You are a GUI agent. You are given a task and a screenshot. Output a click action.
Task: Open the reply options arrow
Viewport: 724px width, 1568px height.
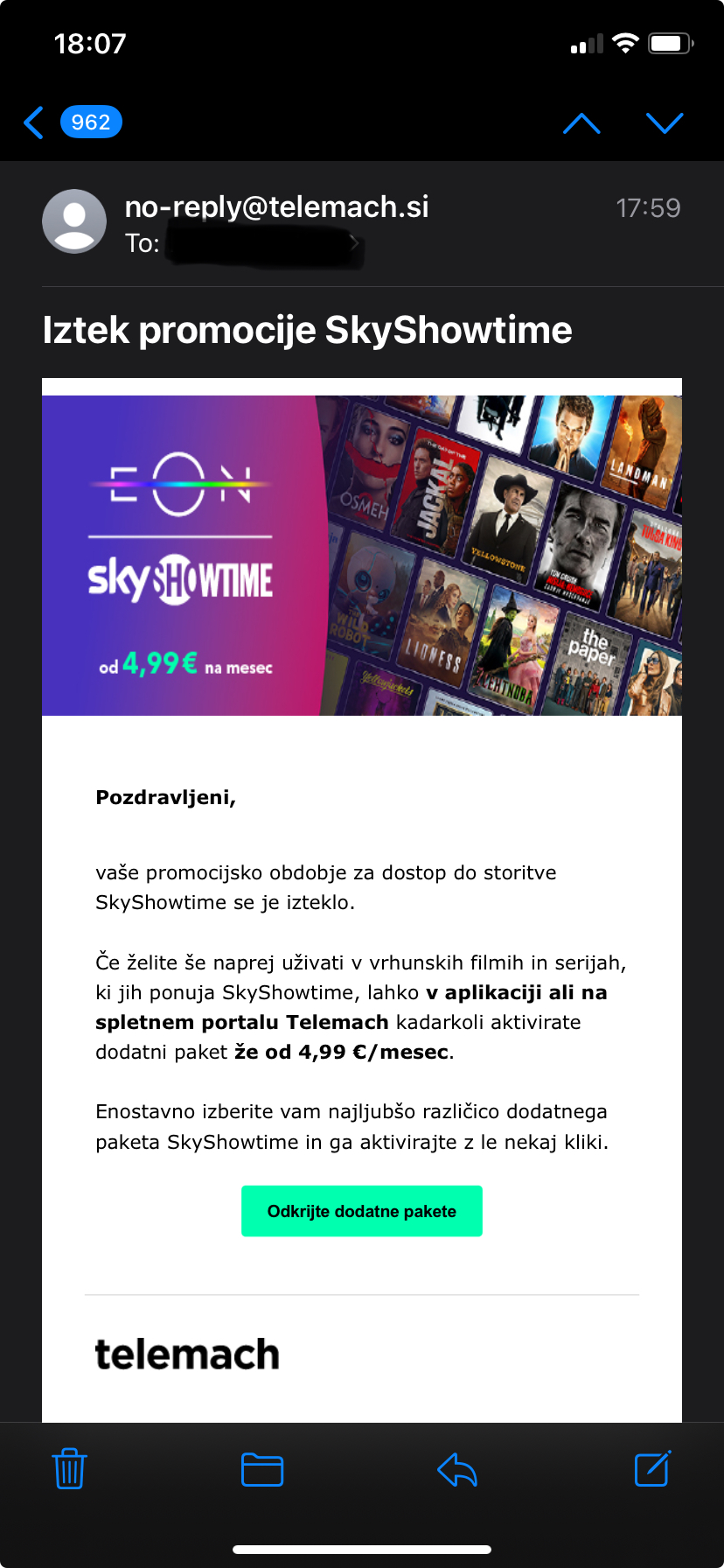[456, 1469]
